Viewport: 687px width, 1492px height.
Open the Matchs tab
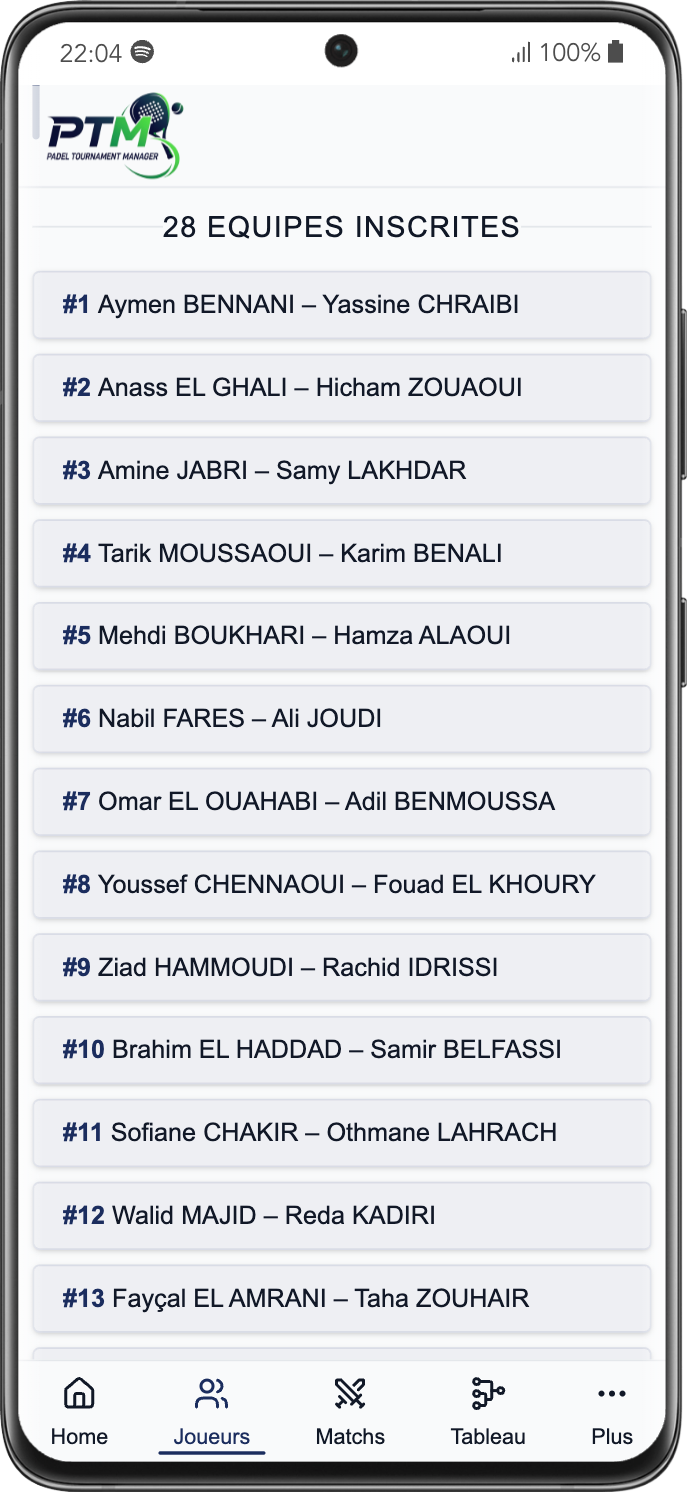click(x=350, y=1410)
